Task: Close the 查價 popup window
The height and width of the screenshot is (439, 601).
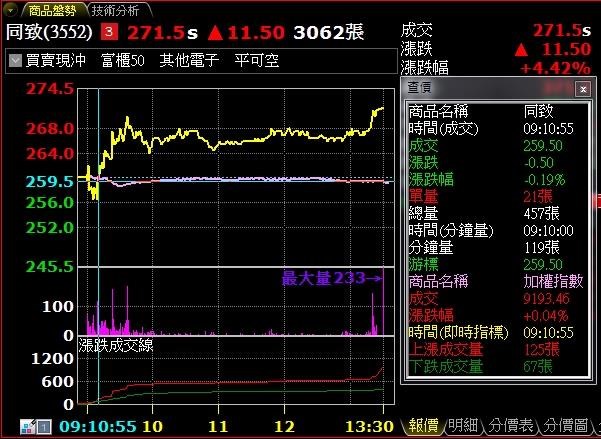Action: pos(581,89)
